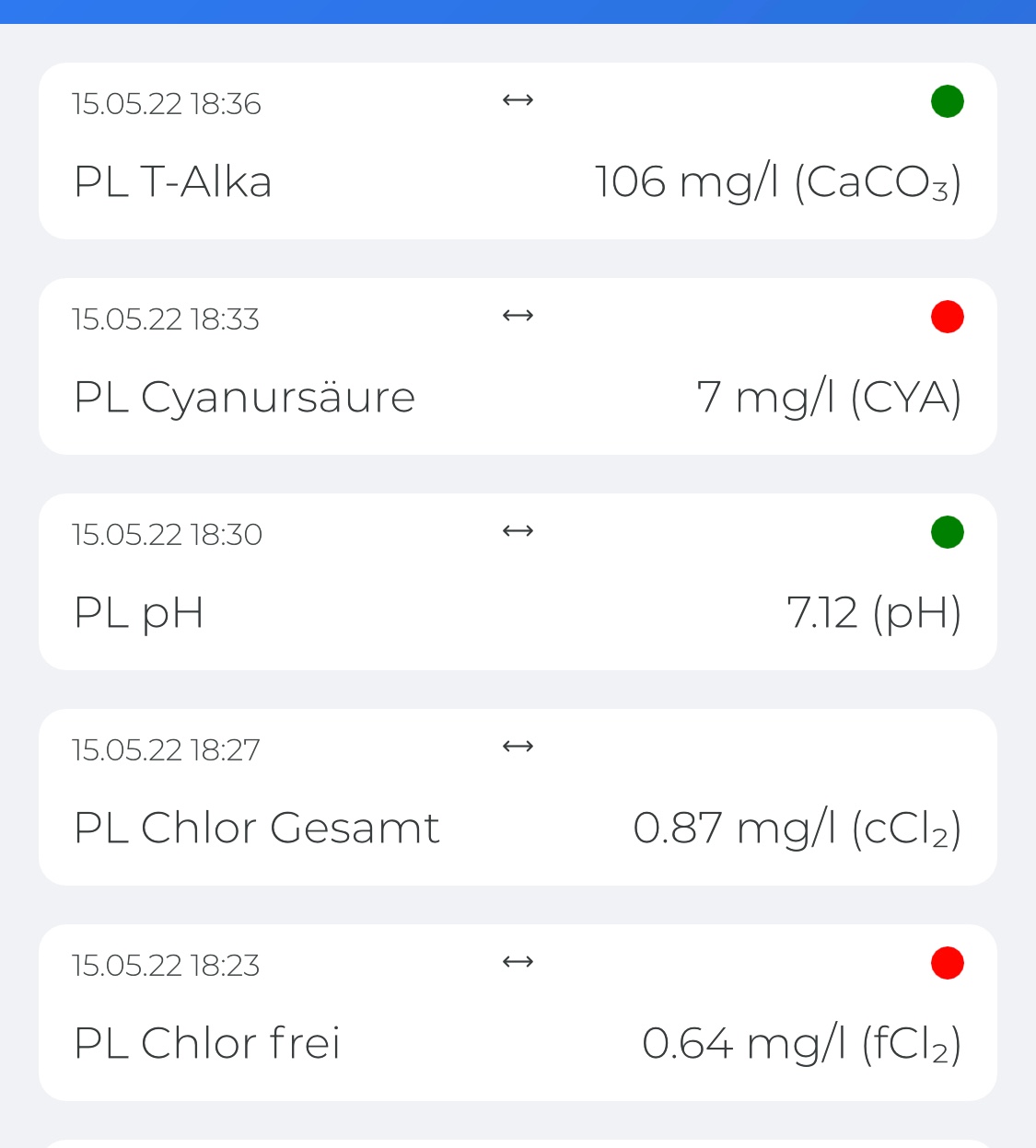Select the PL Chlor Gesamt result card

(518, 797)
